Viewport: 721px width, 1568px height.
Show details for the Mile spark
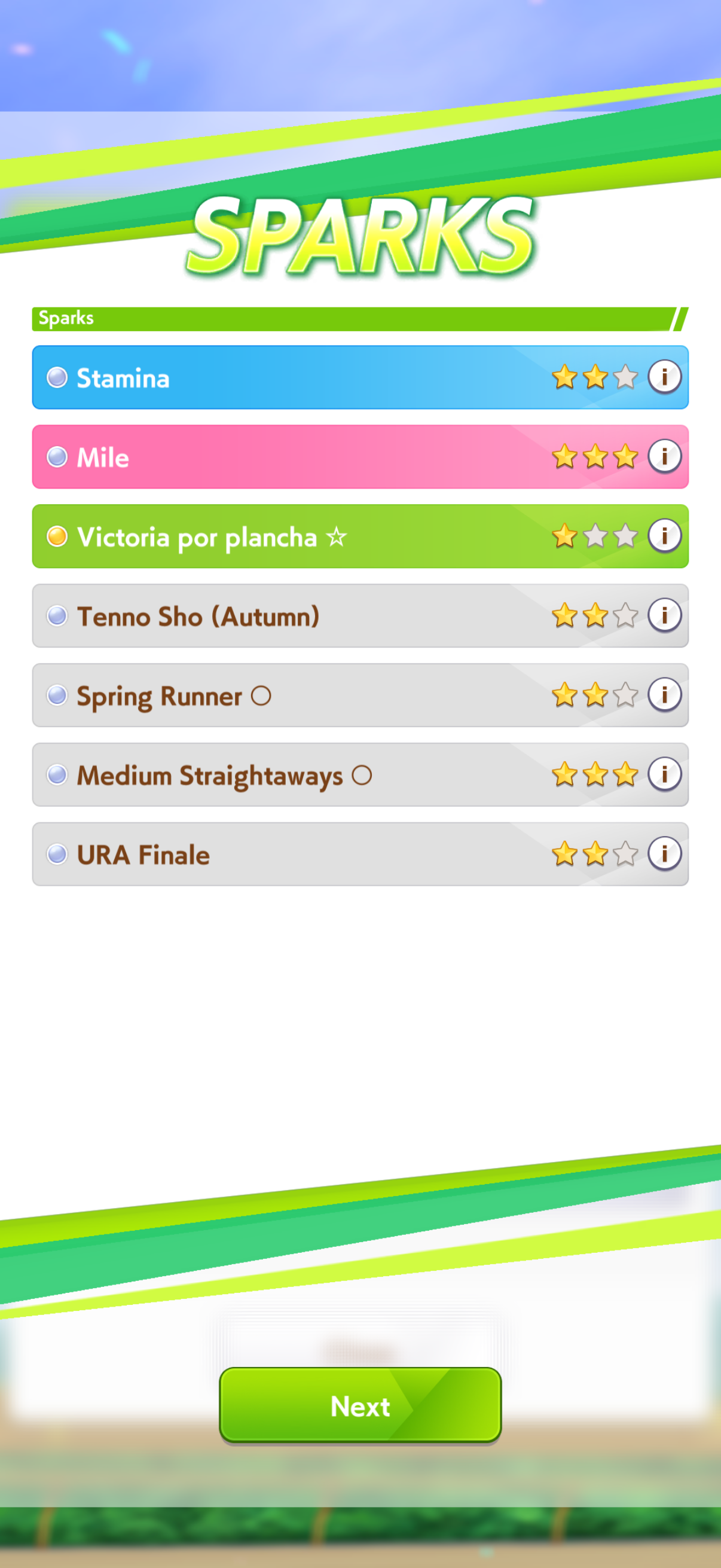click(x=664, y=456)
